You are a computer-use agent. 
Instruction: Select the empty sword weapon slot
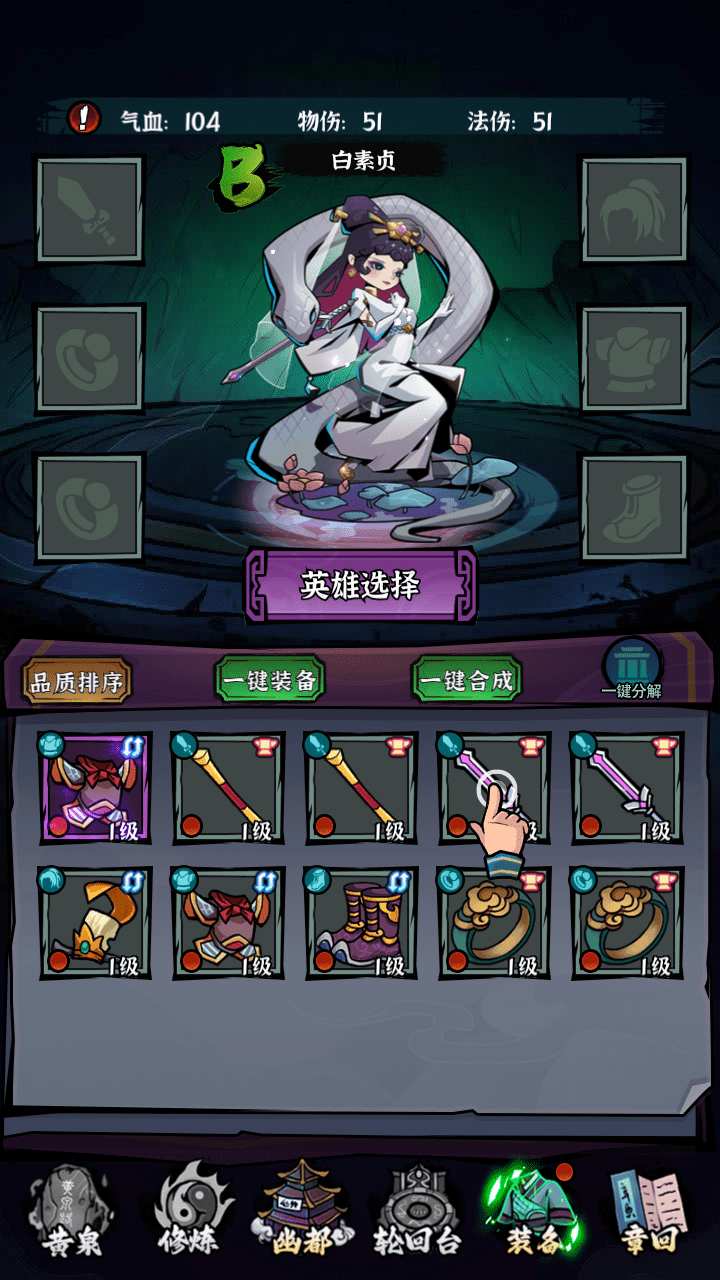91,210
